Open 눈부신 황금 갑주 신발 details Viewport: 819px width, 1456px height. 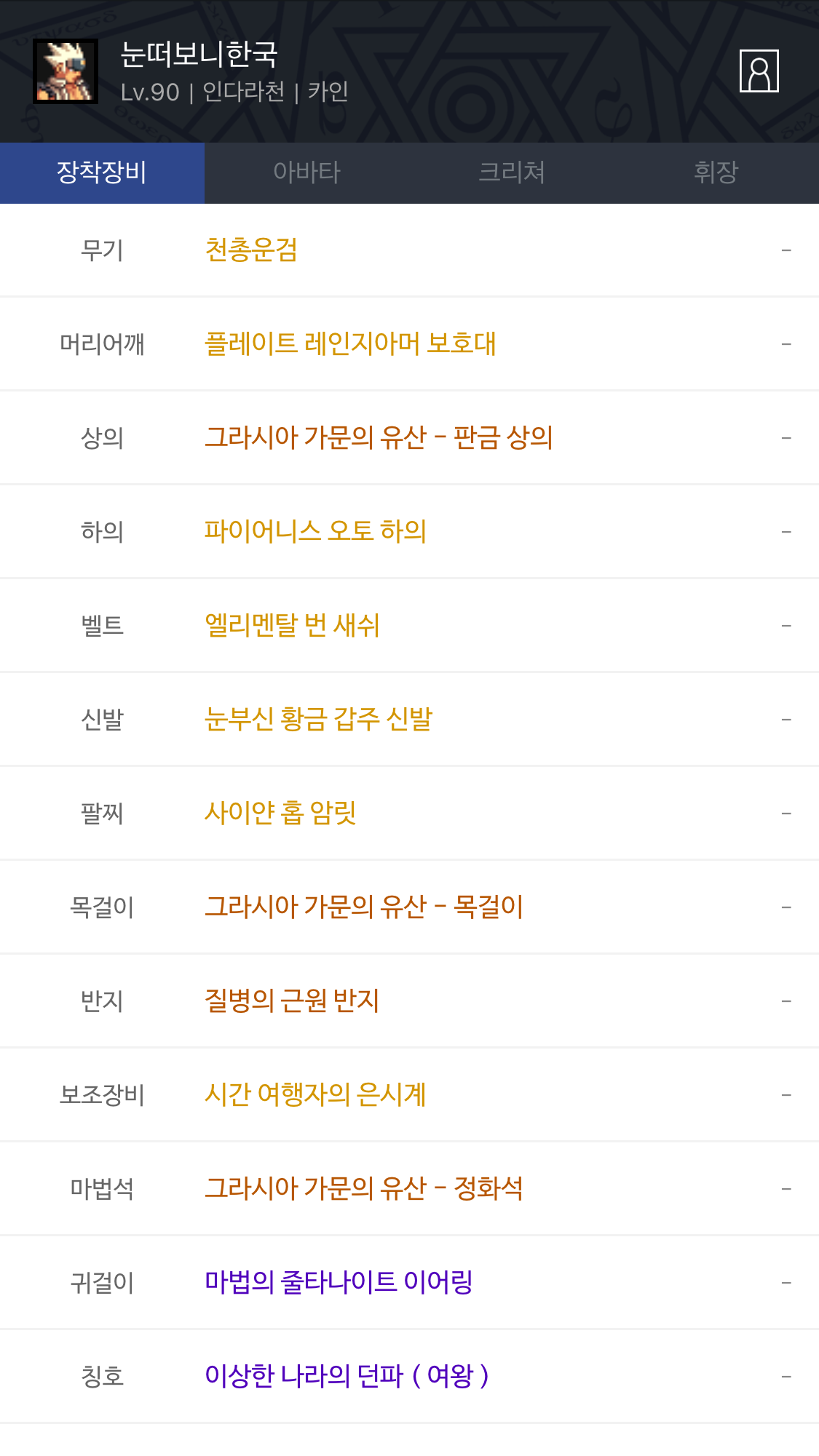pos(318,719)
